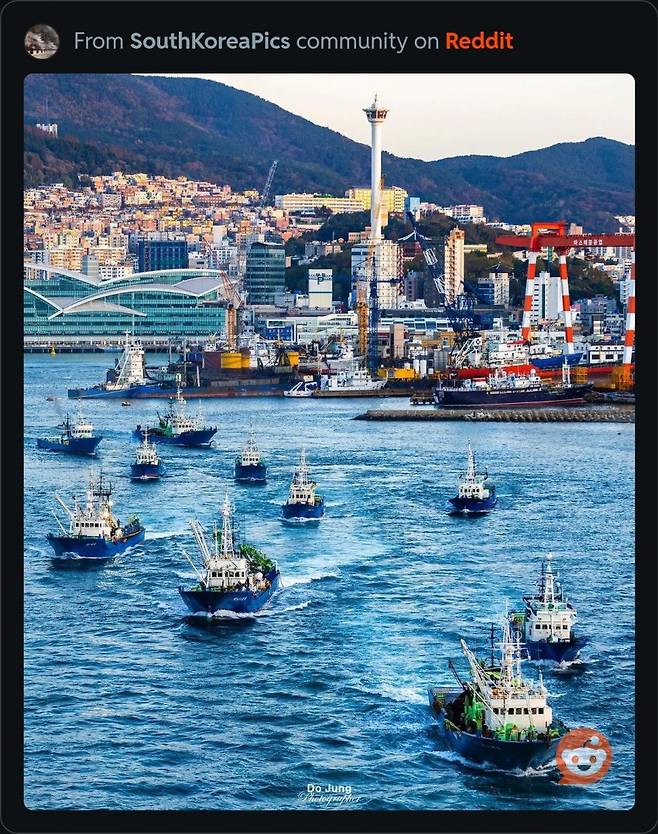This screenshot has height=834, width=658.
Task: Open the Busan harbor boats photo post
Action: 329,441
